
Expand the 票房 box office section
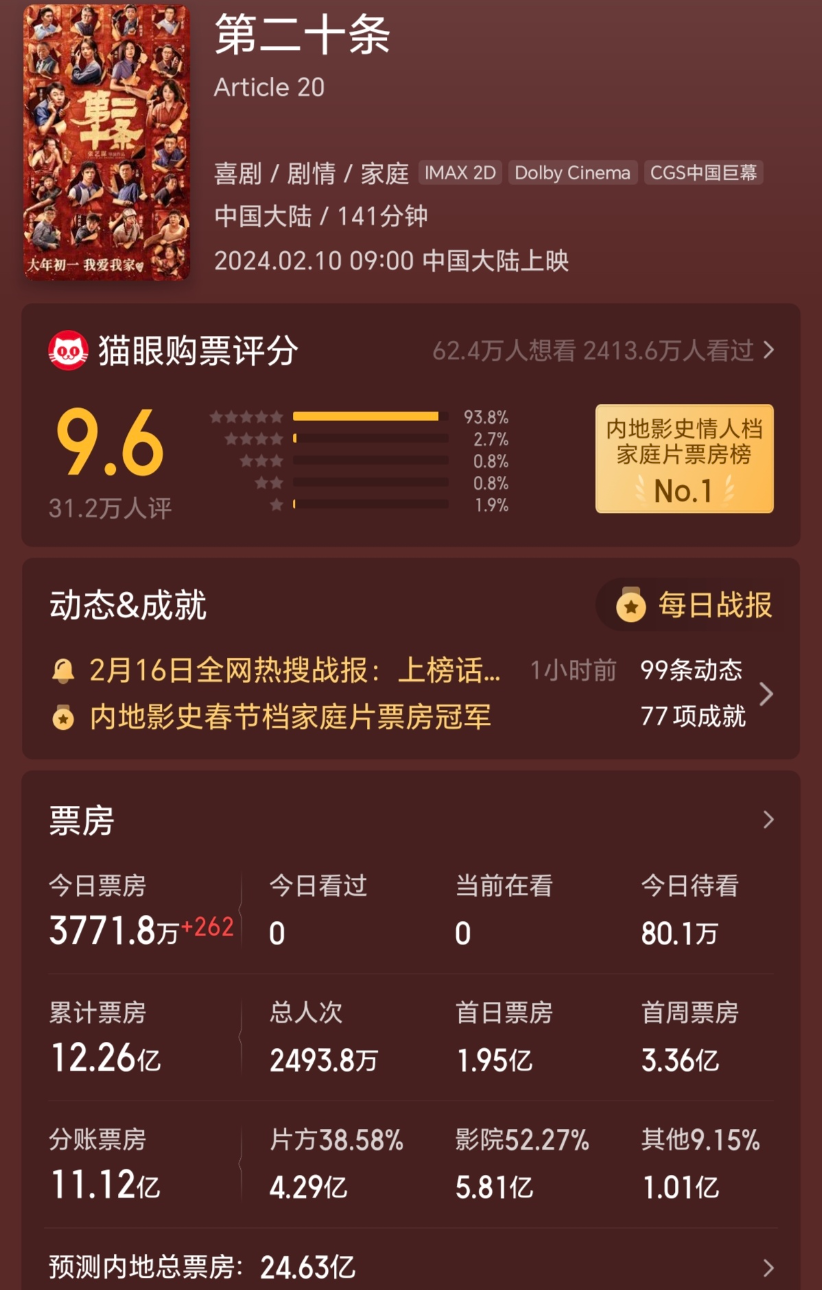pyautogui.click(x=768, y=820)
